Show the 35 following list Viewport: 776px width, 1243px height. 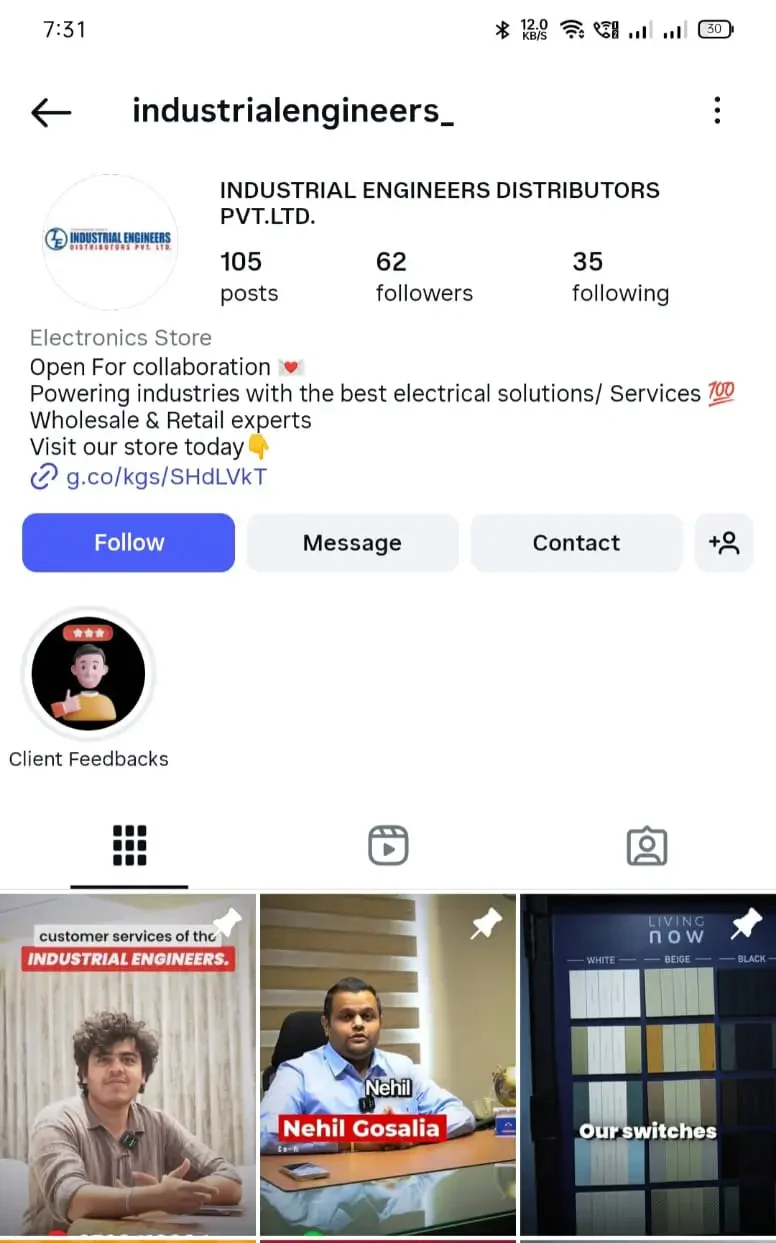[620, 276]
